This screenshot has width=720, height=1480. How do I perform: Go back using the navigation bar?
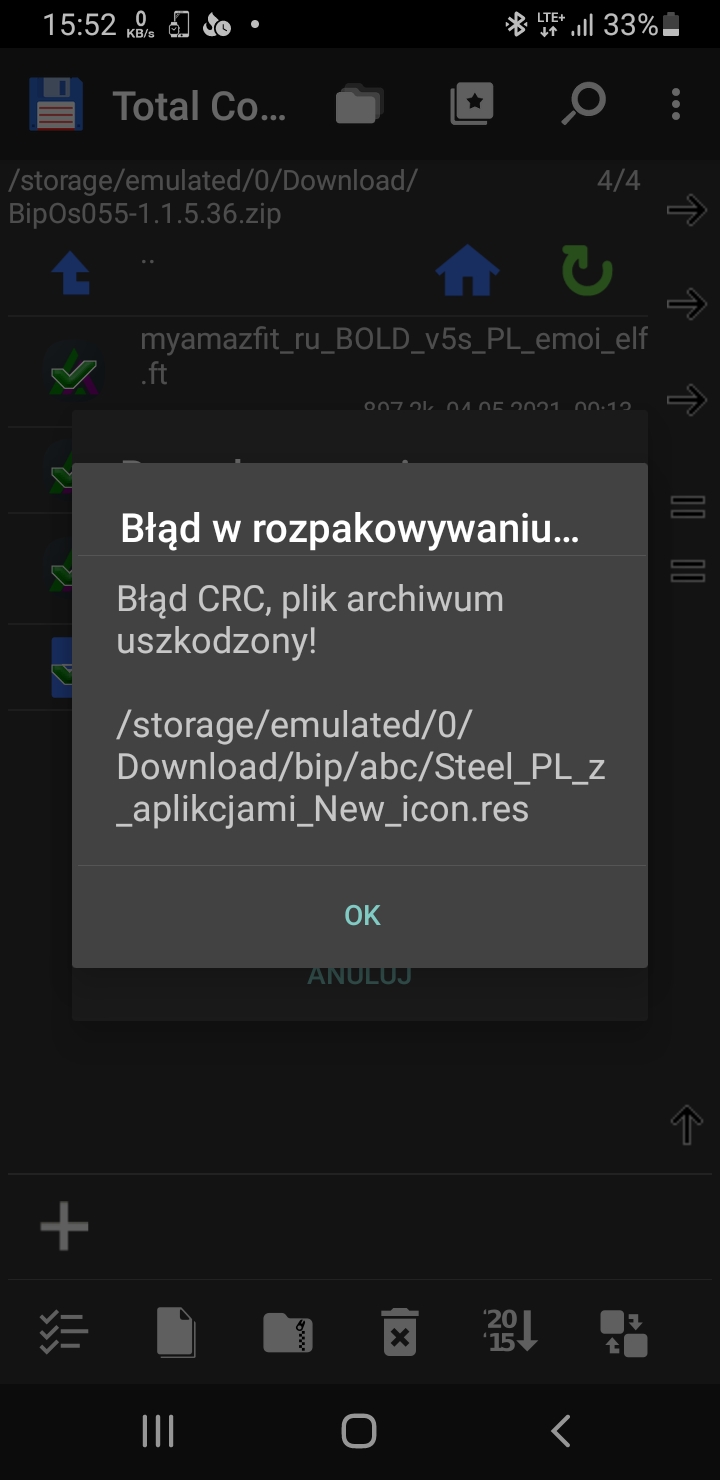(x=561, y=1431)
